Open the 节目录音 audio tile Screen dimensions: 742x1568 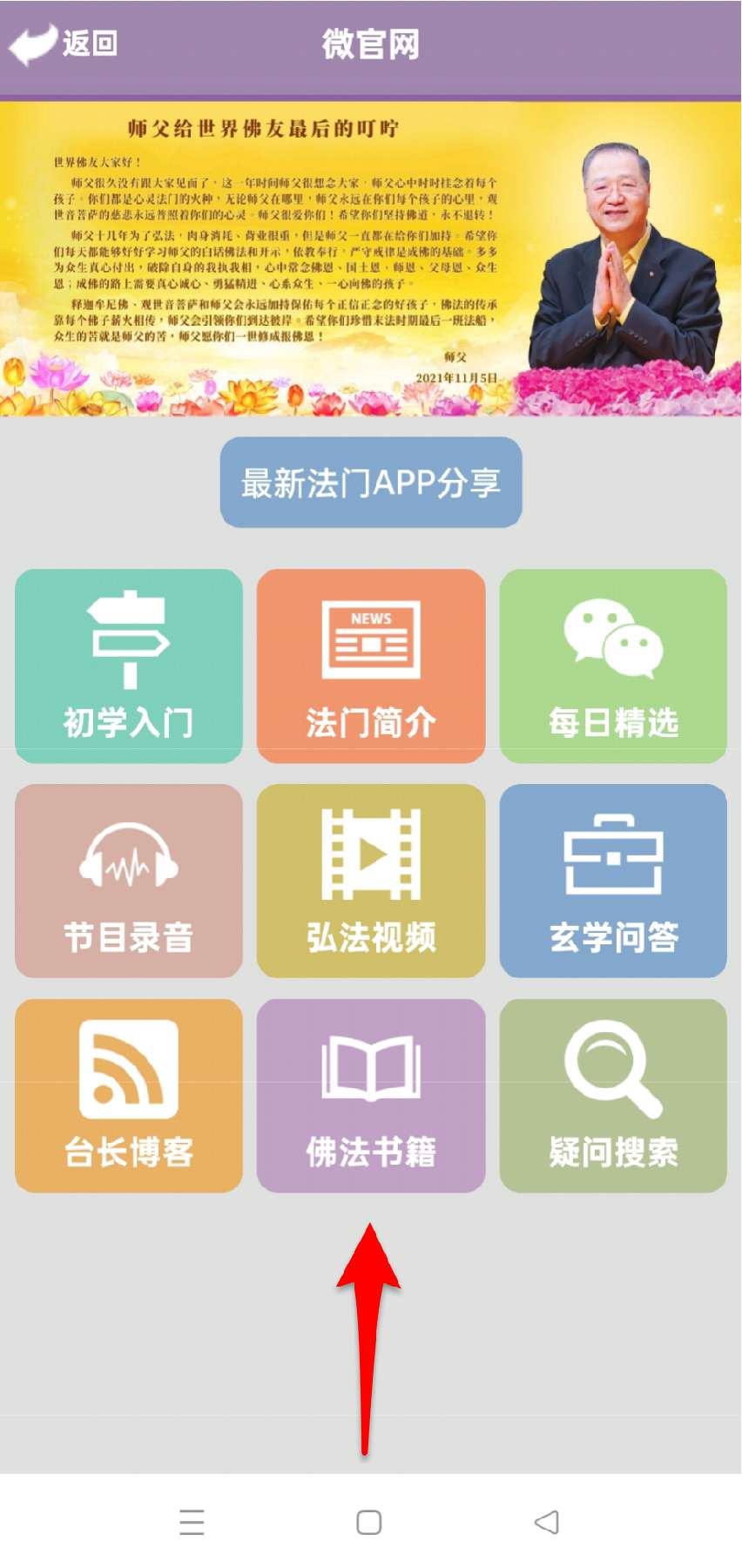pyautogui.click(x=129, y=881)
